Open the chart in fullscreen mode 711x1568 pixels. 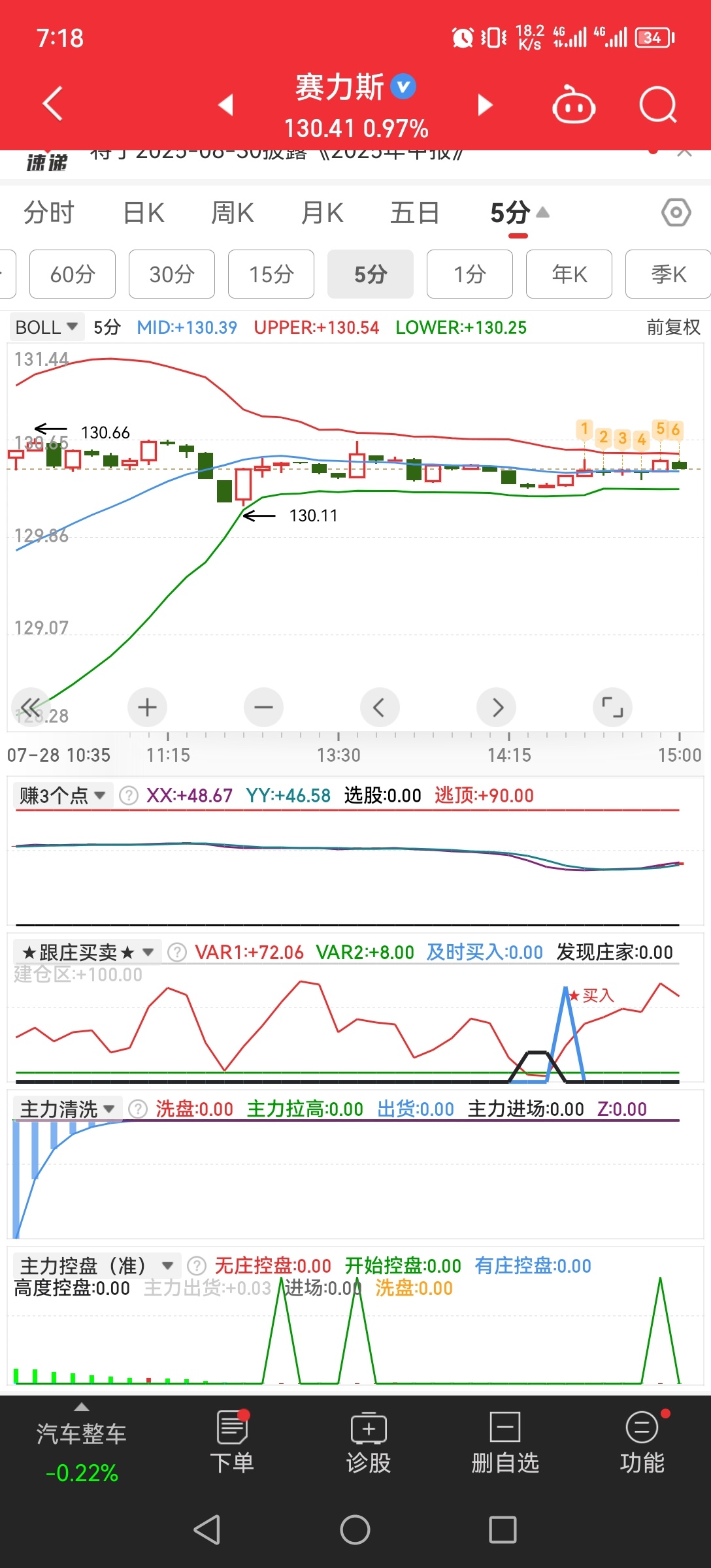click(x=612, y=707)
